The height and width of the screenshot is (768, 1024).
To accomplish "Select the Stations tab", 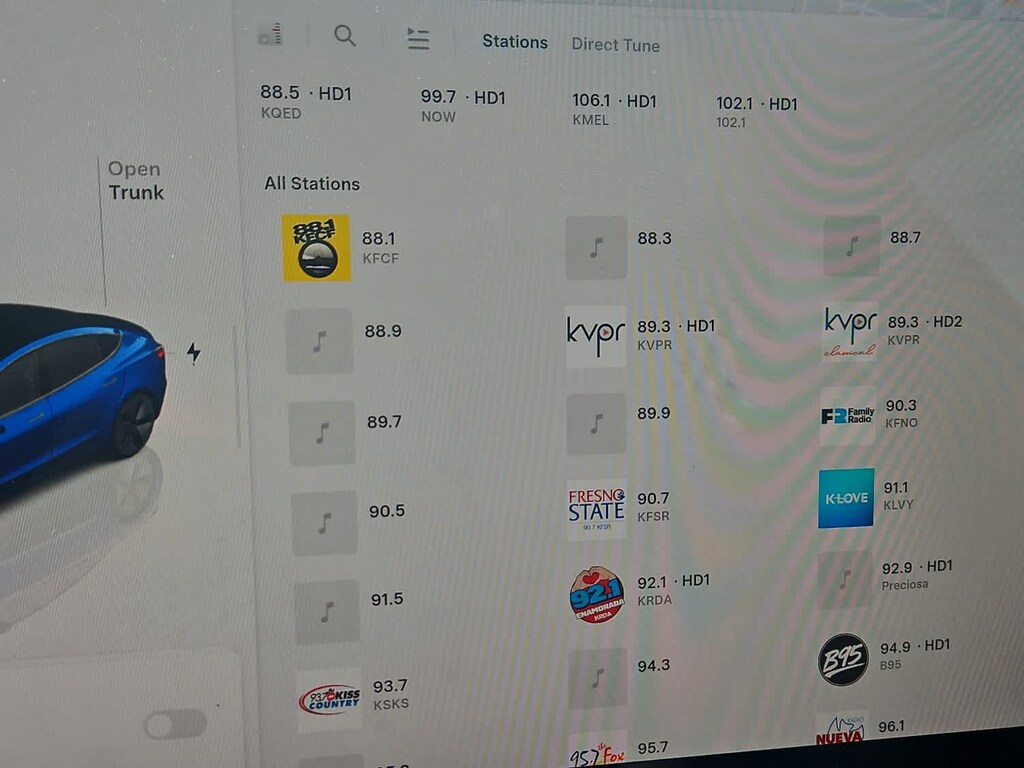I will [514, 42].
